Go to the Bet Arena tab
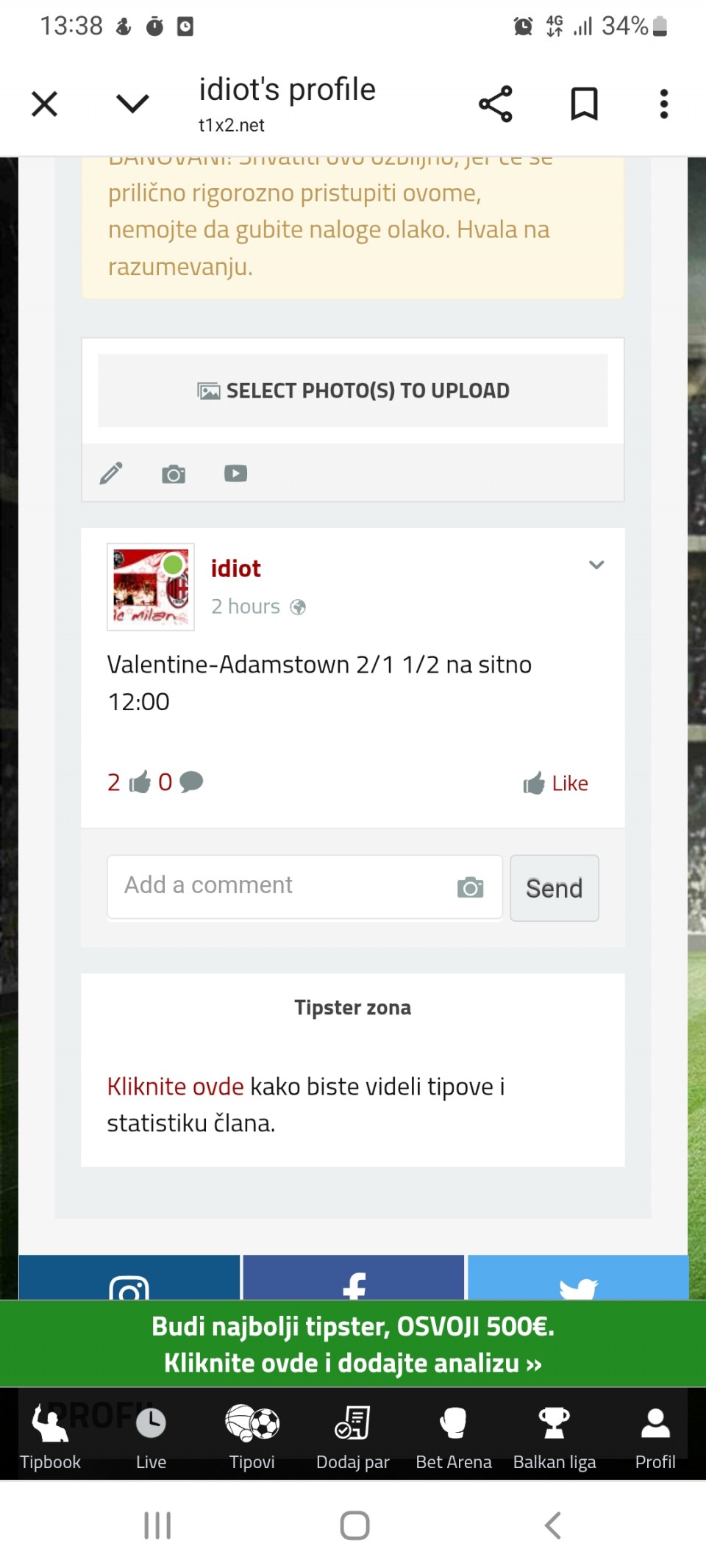 [453, 1434]
